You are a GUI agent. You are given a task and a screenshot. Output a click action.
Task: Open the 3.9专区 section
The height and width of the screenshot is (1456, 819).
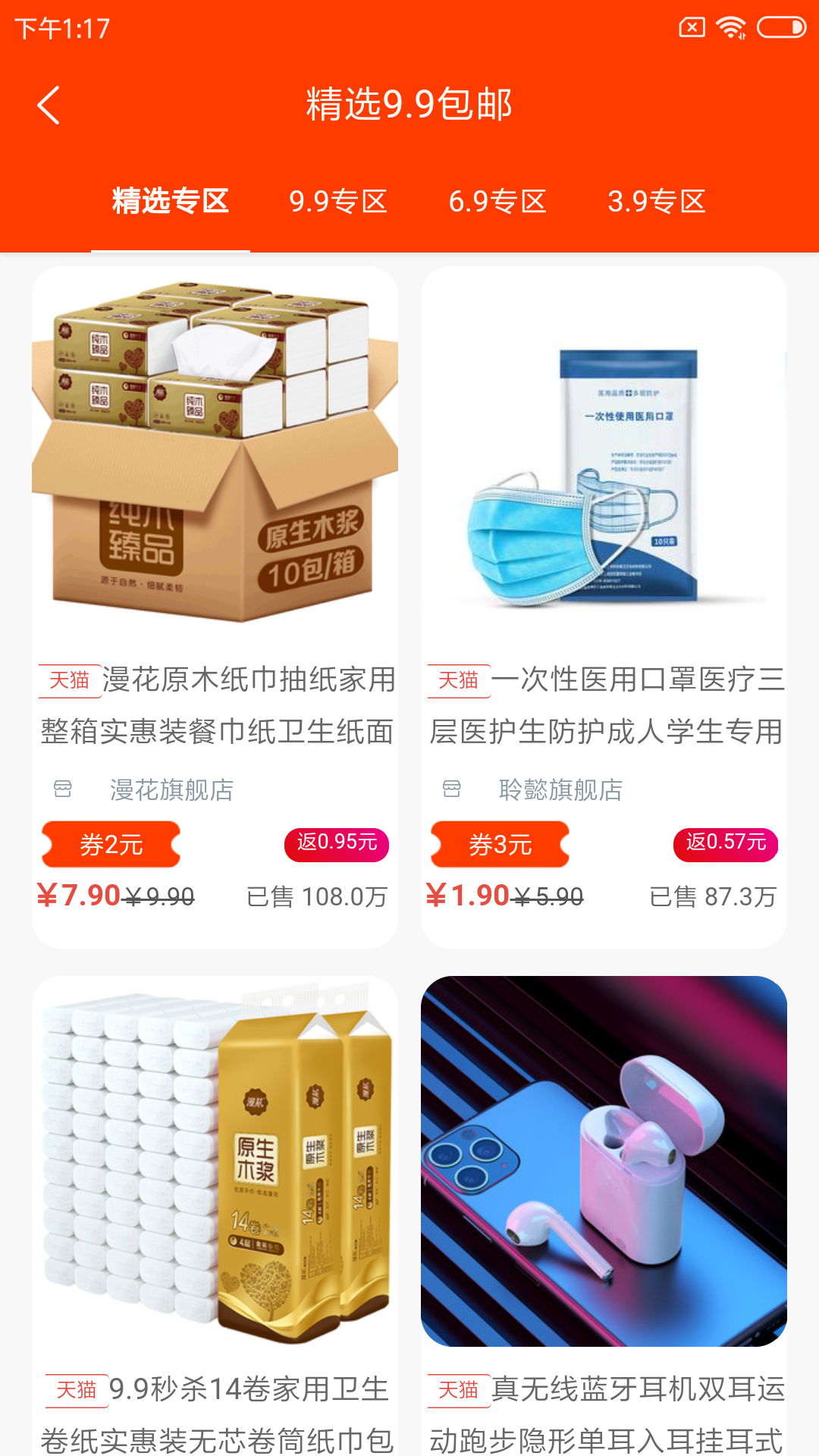pyautogui.click(x=657, y=202)
